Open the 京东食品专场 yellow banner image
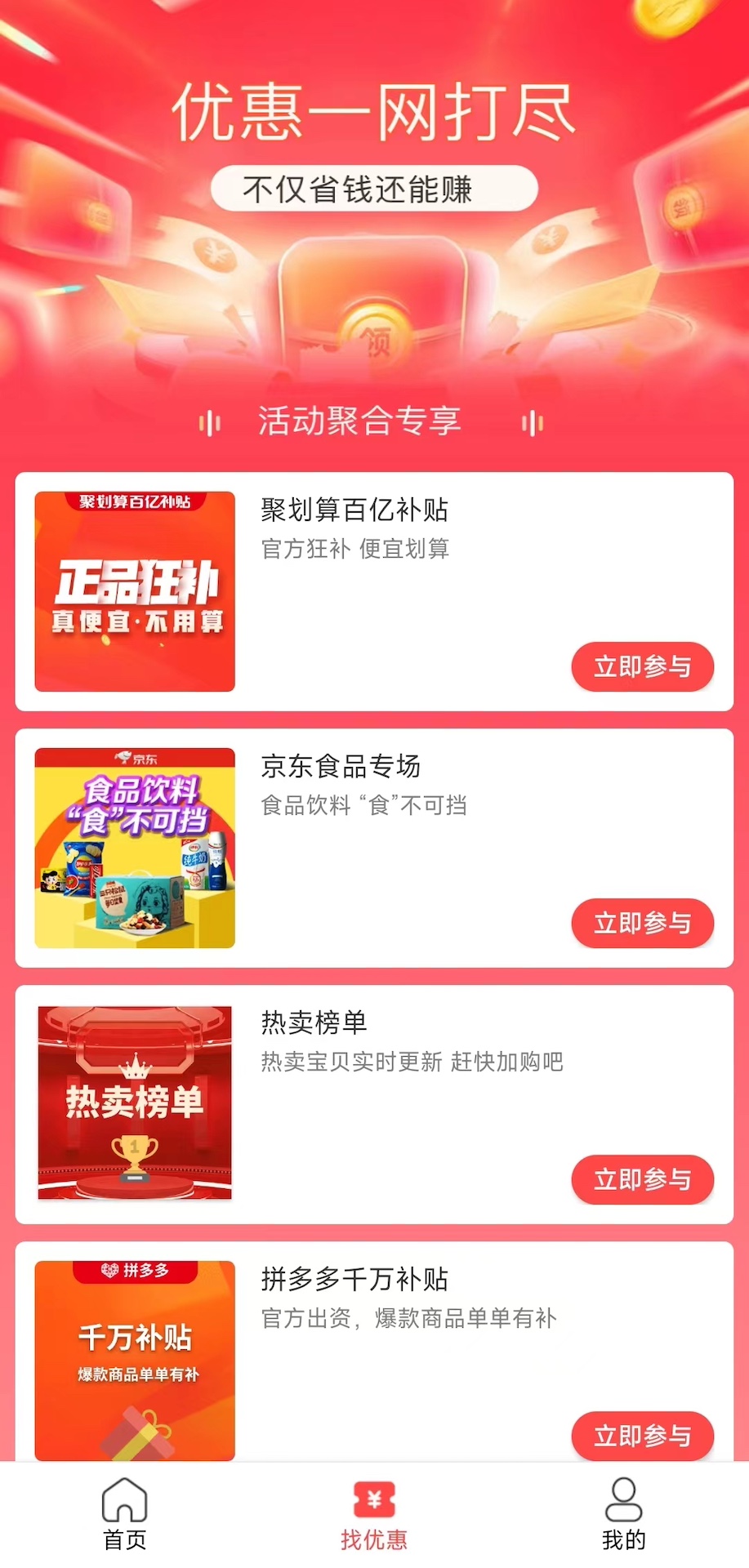The image size is (749, 1568). [x=135, y=846]
